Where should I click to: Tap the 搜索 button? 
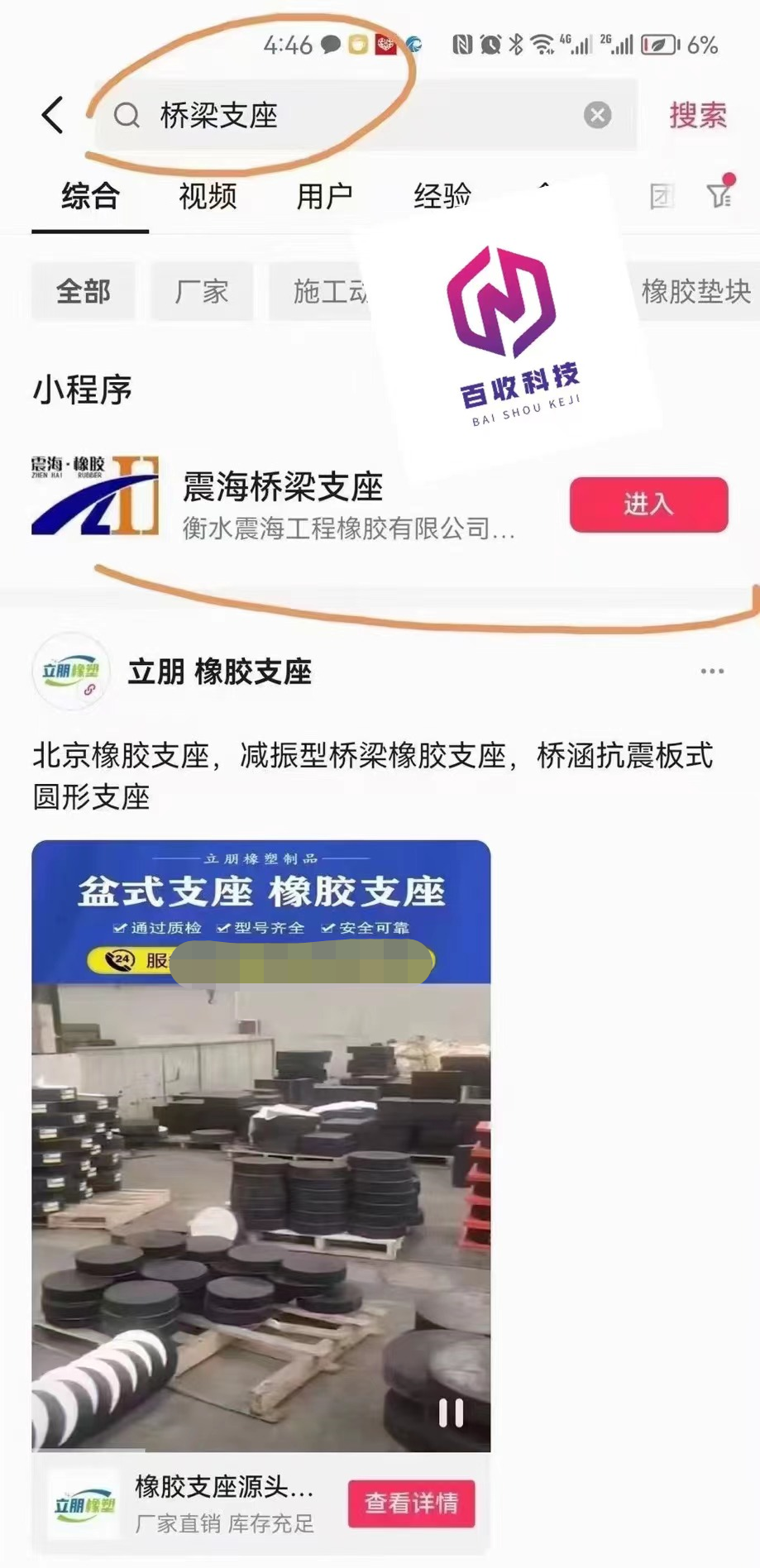coord(697,115)
